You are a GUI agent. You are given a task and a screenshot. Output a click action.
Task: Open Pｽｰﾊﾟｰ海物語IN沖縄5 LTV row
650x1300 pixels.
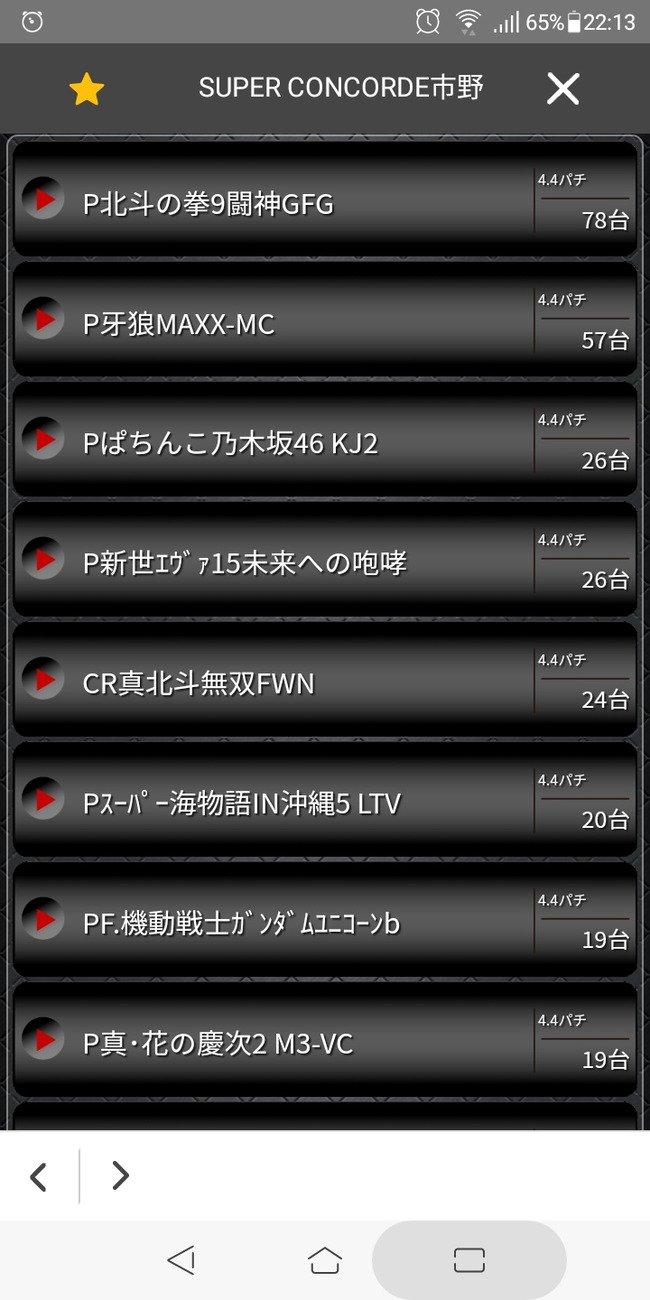tap(325, 799)
